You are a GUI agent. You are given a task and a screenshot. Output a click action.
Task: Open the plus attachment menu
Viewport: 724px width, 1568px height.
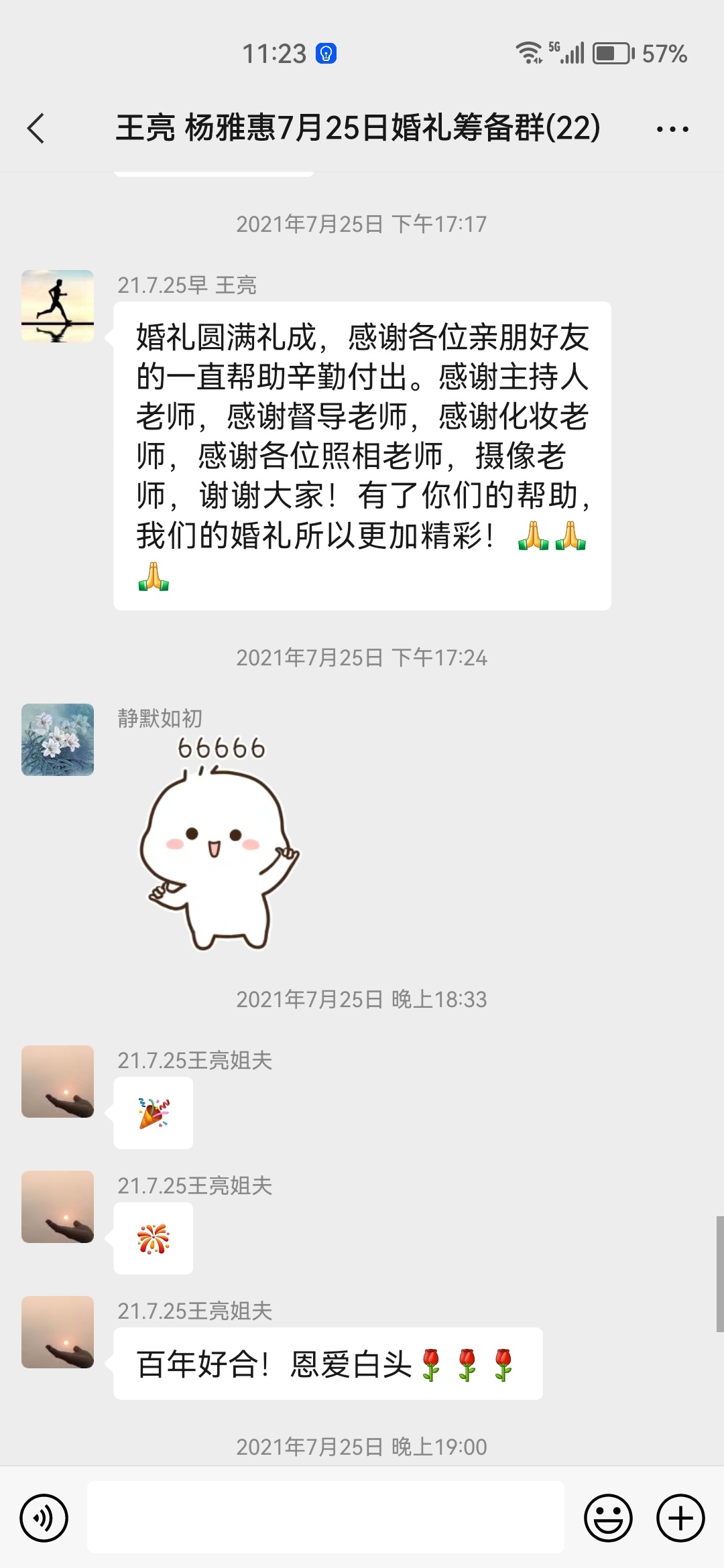pos(680,1518)
